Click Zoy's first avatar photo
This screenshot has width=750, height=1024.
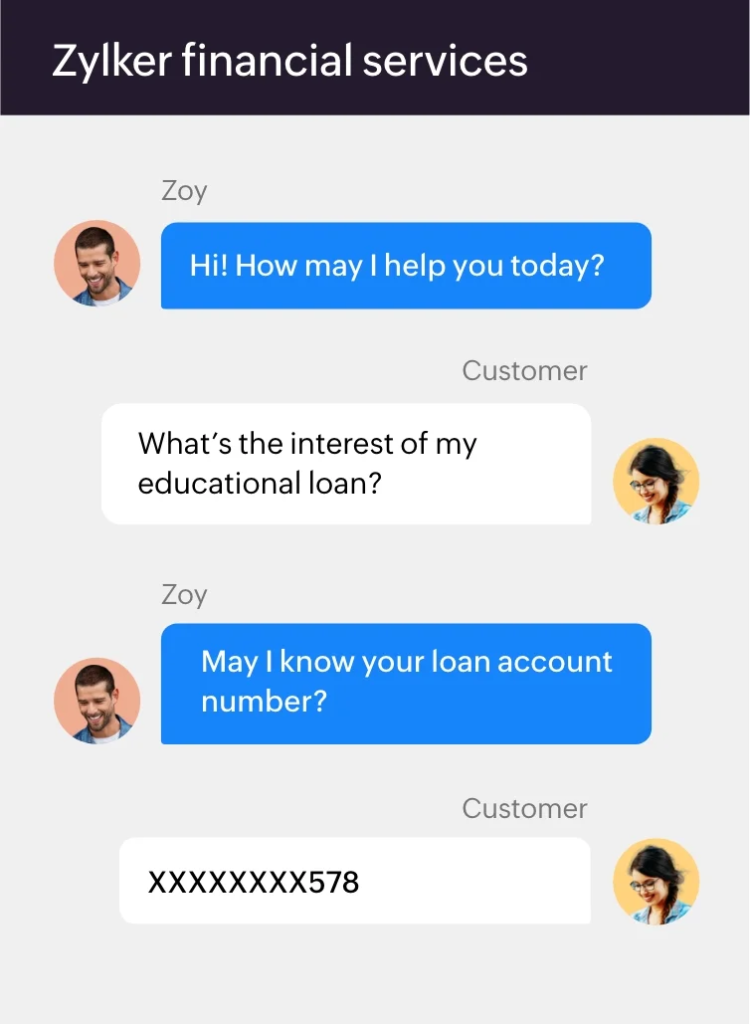click(96, 263)
